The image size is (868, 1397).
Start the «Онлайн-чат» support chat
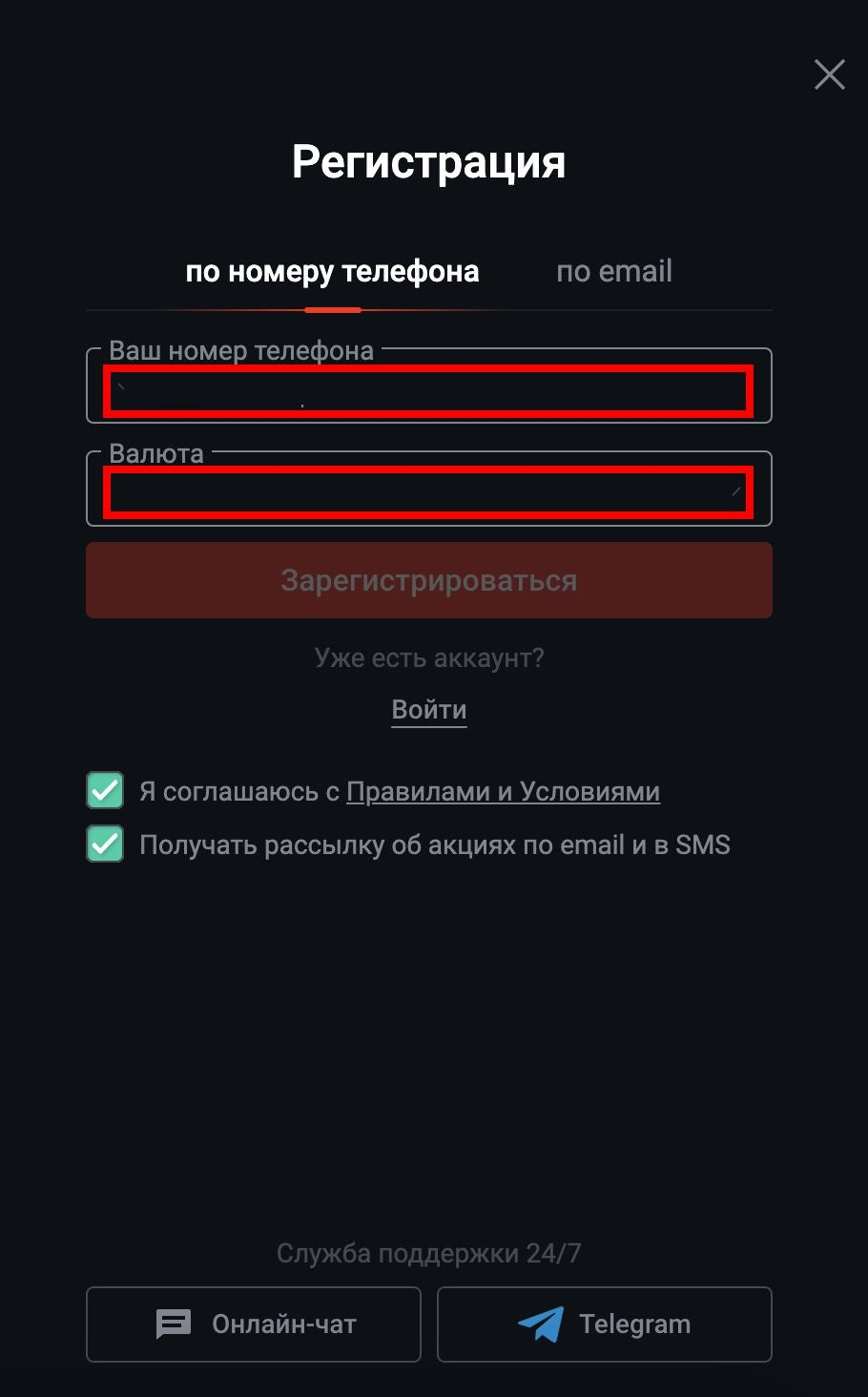[254, 1324]
